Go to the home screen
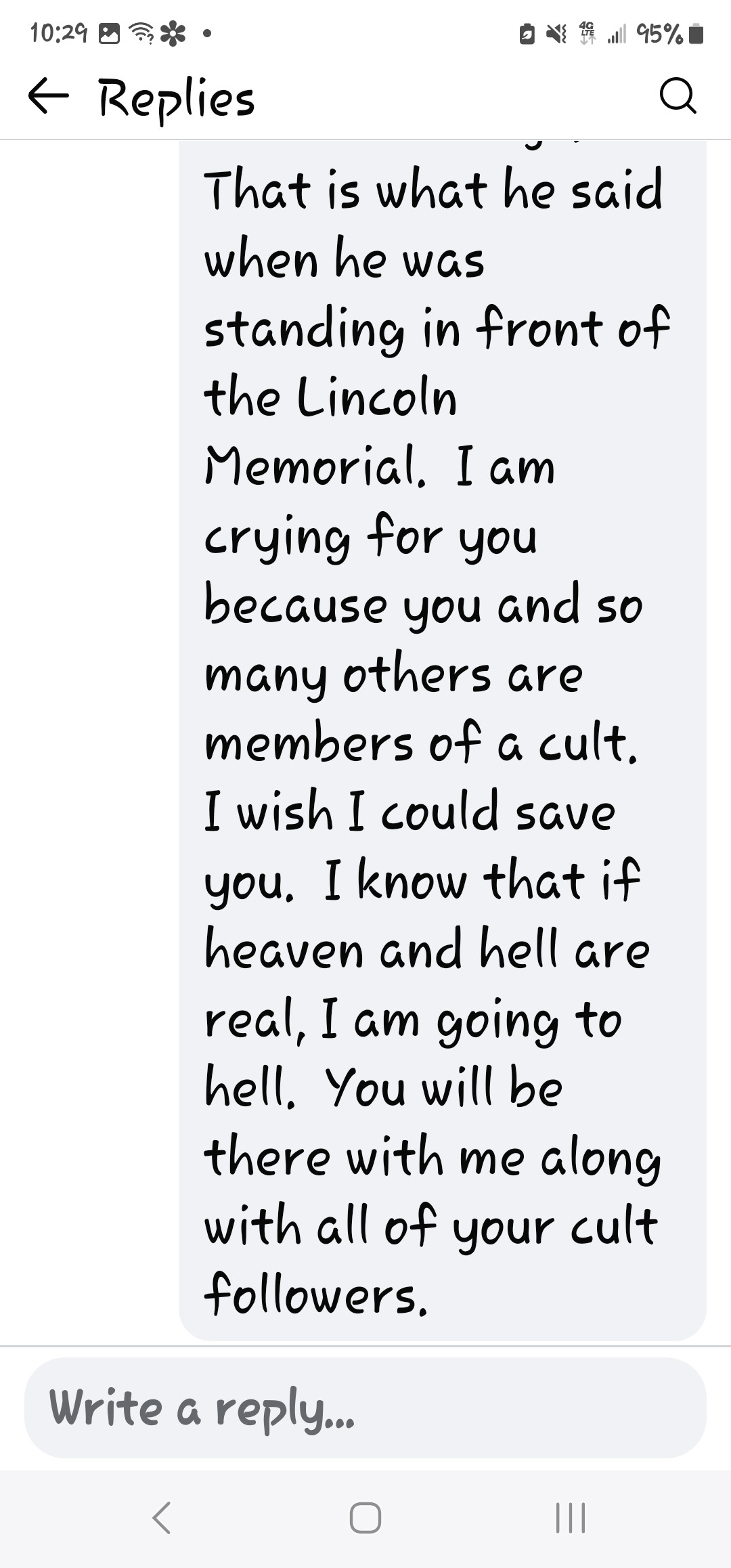Image resolution: width=731 pixels, height=1568 pixels. 365,1518
